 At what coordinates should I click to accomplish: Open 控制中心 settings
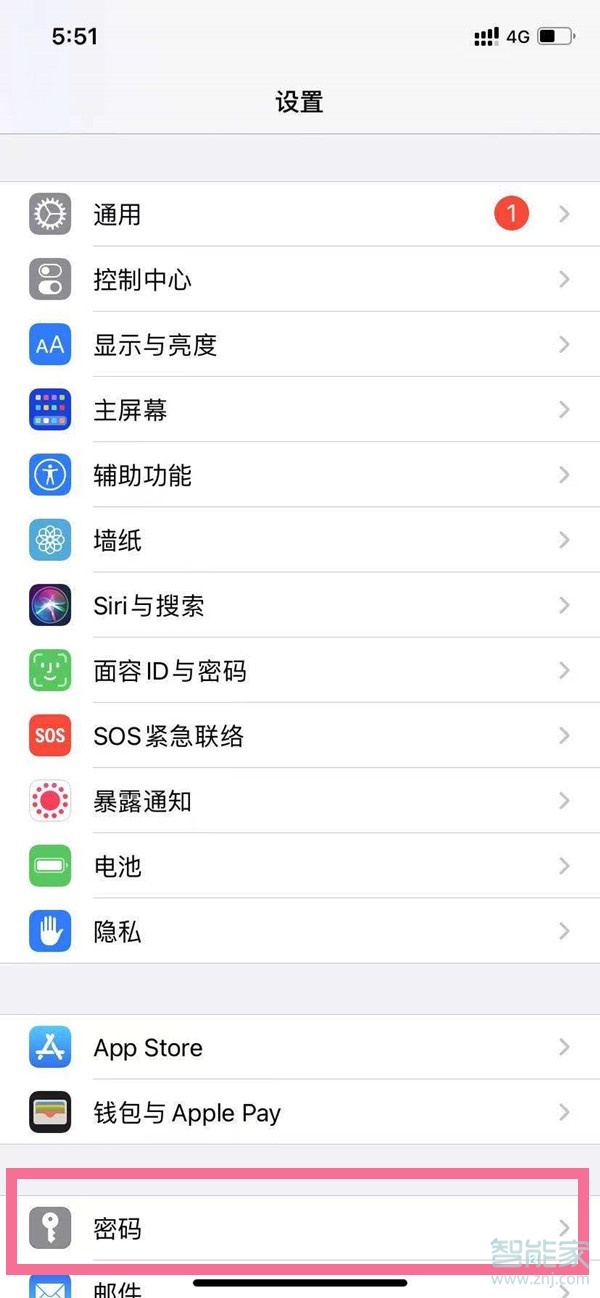point(300,279)
